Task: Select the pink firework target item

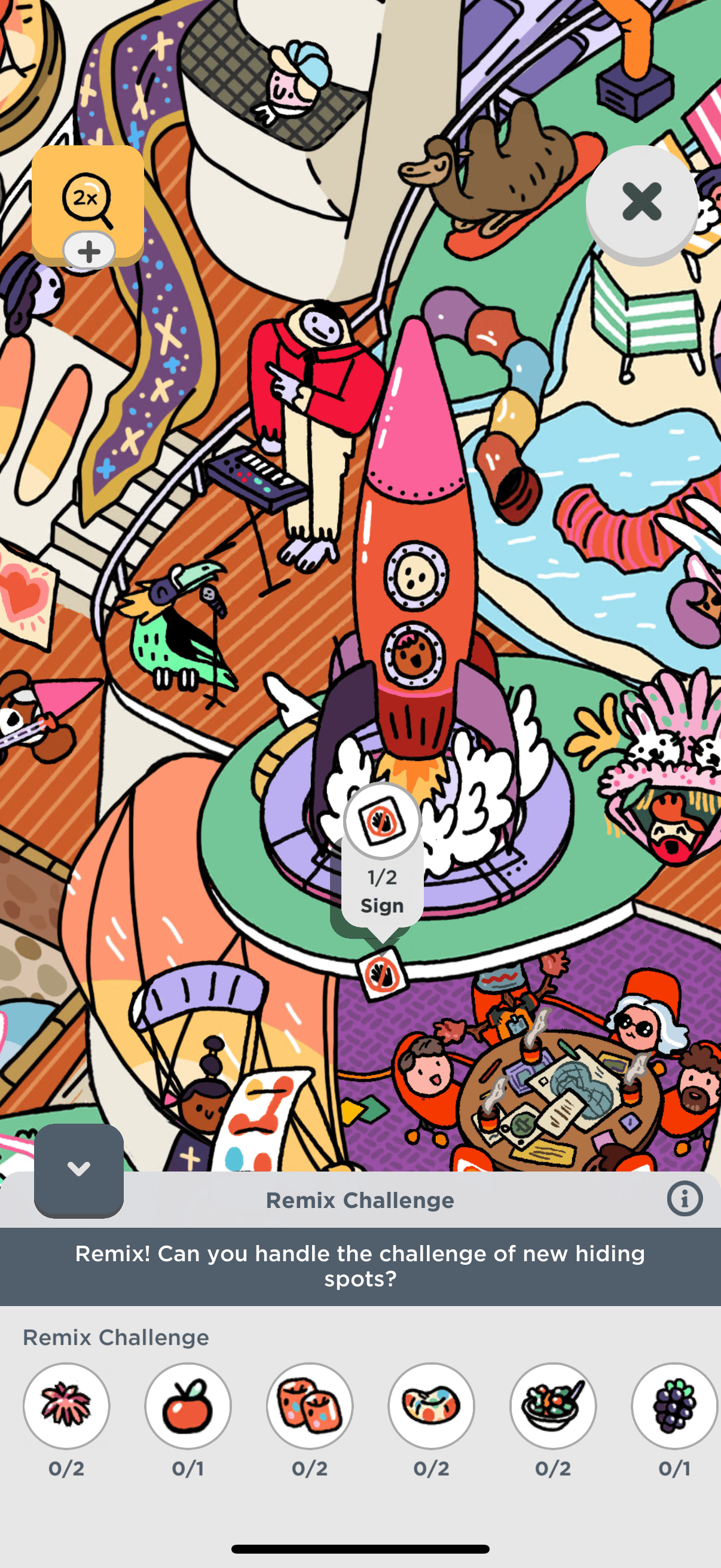Action: 66,1405
